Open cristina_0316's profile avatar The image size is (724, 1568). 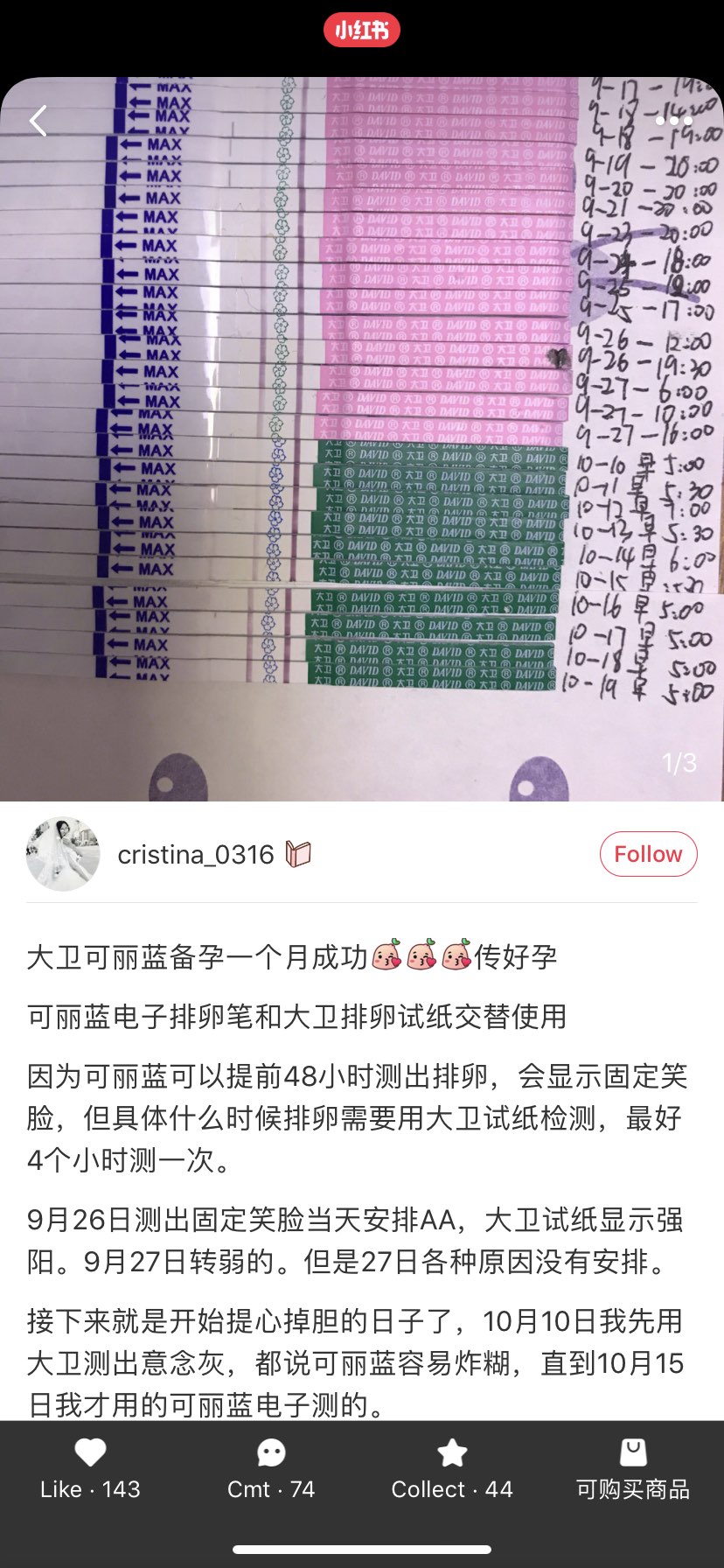63,854
